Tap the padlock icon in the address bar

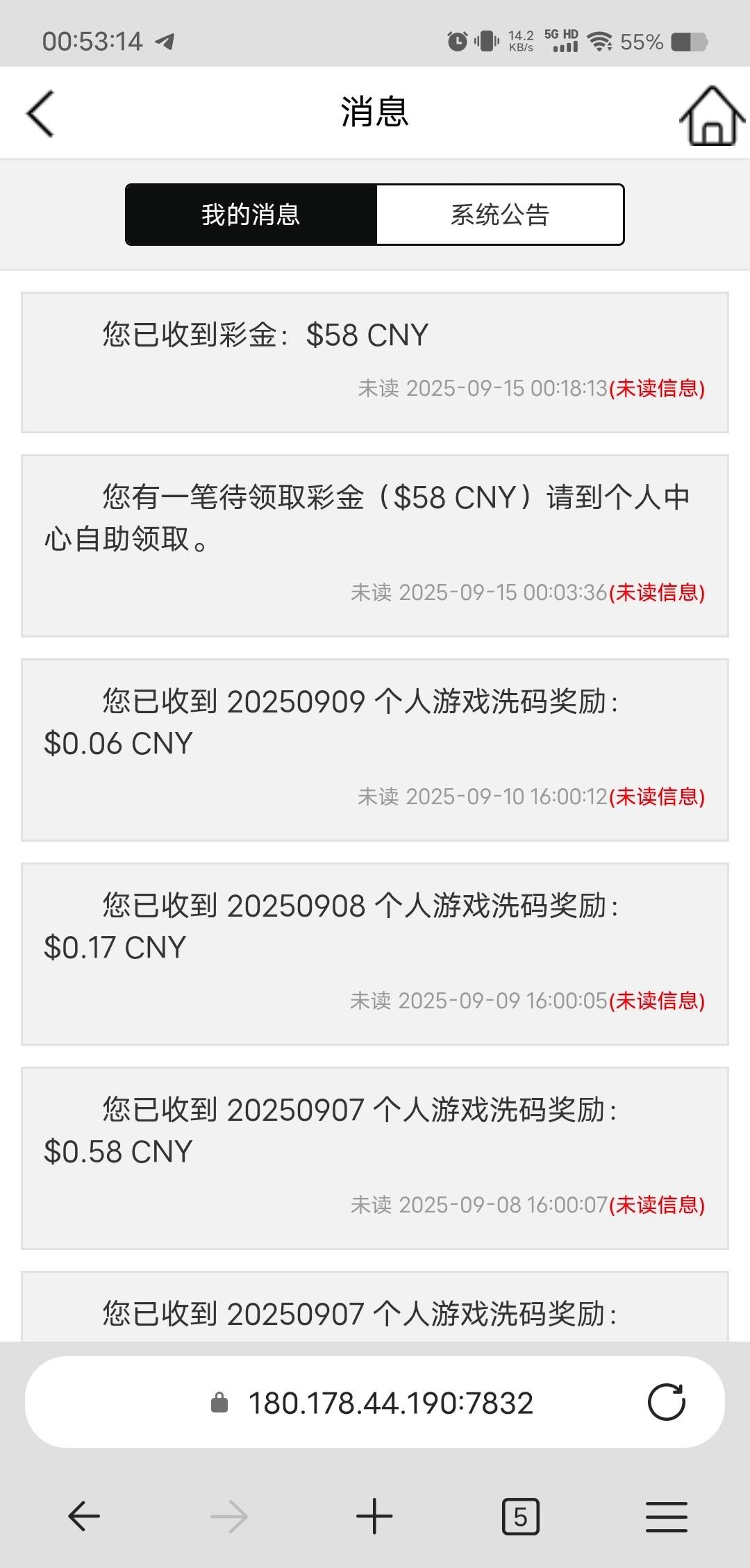219,1401
